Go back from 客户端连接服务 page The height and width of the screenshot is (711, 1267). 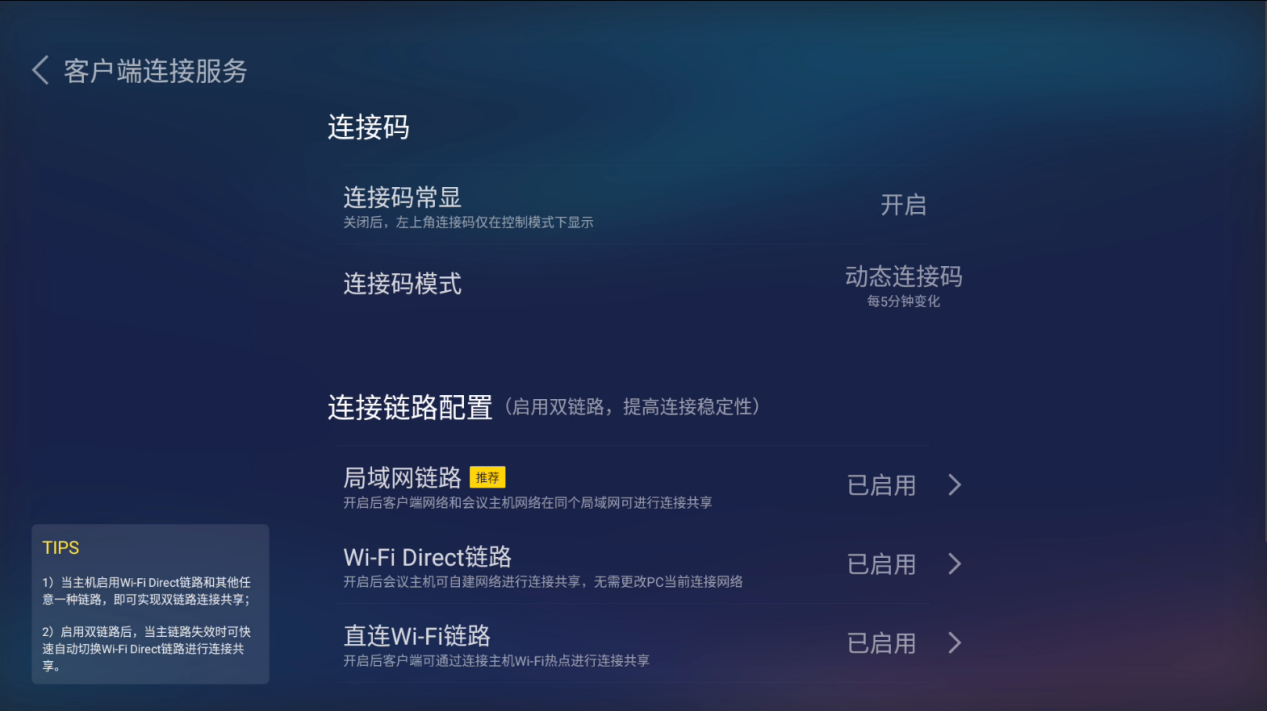coord(40,71)
